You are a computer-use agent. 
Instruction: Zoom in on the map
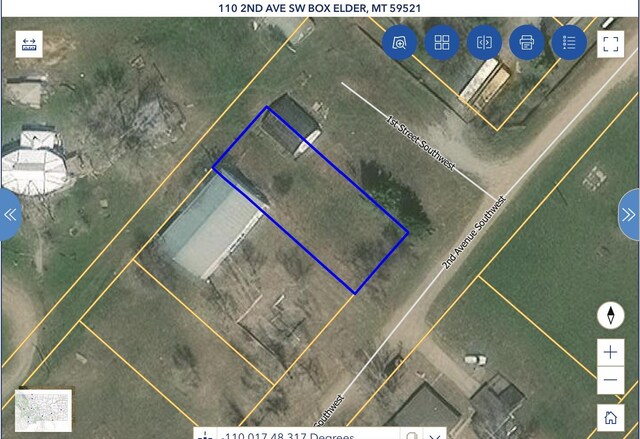coord(610,353)
